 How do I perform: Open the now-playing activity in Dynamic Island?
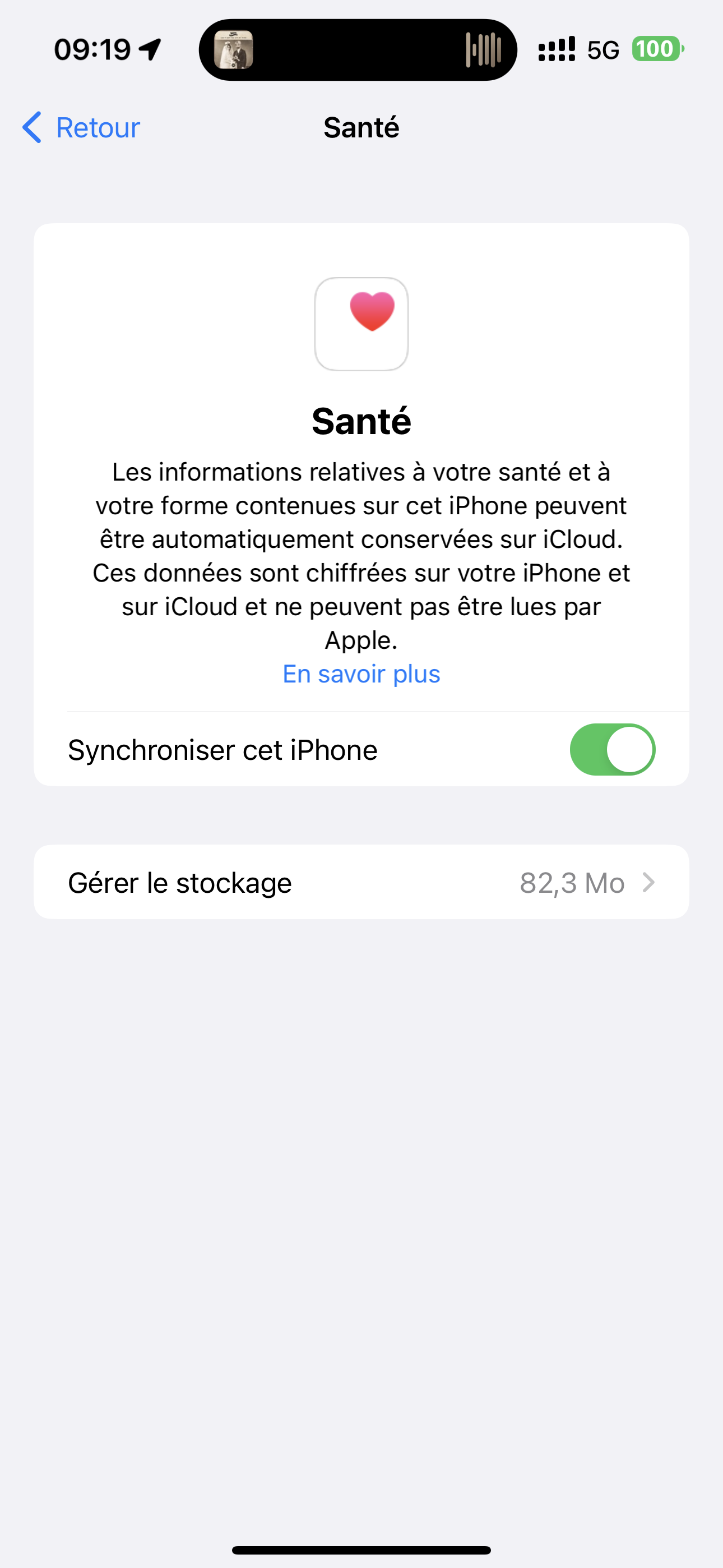pos(358,50)
